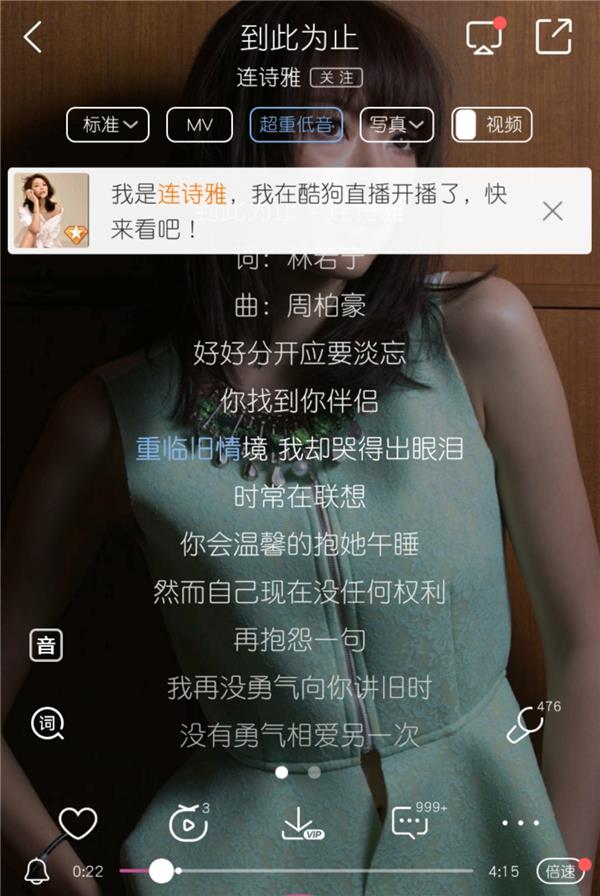Screen dimensions: 600x896
Task: Expand the 标准 audio quality dropdown
Action: [108, 125]
